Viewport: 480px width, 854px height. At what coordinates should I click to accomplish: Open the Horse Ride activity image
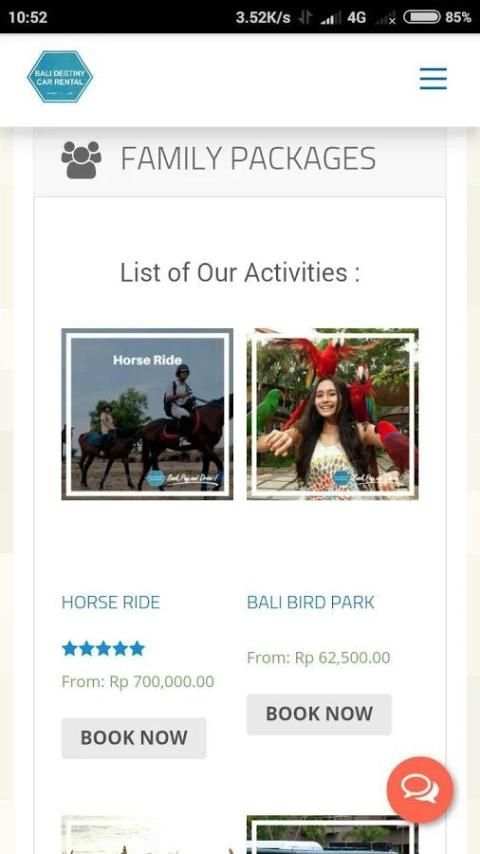(147, 414)
